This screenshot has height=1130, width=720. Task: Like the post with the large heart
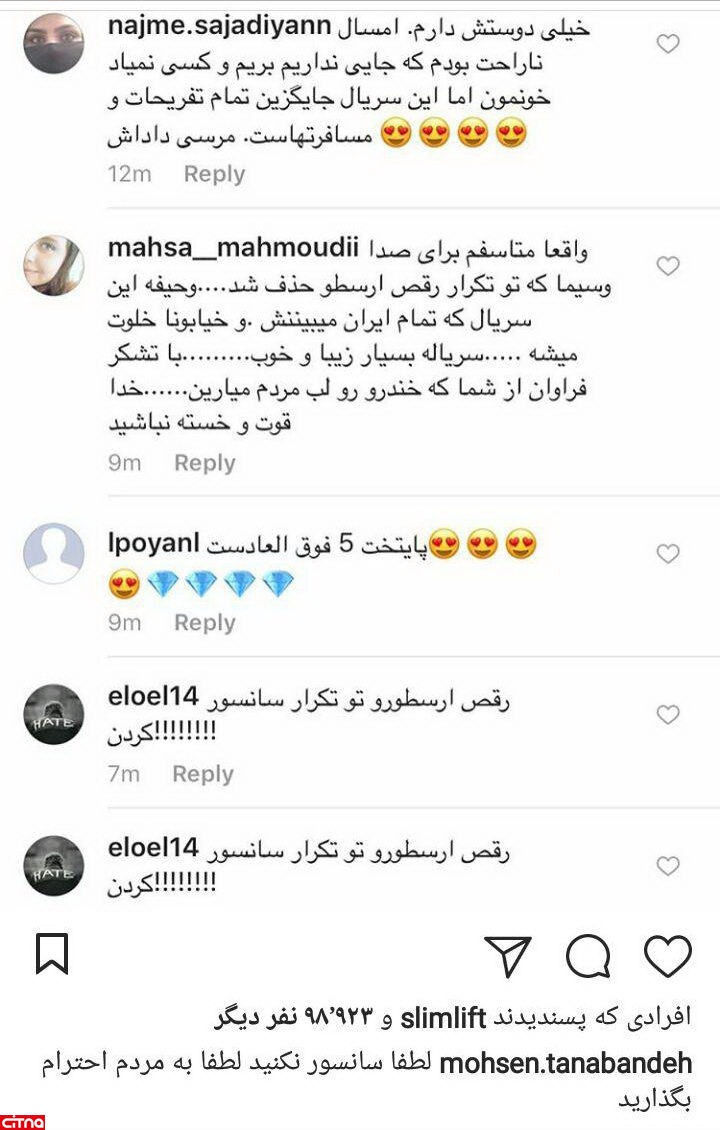(x=667, y=956)
